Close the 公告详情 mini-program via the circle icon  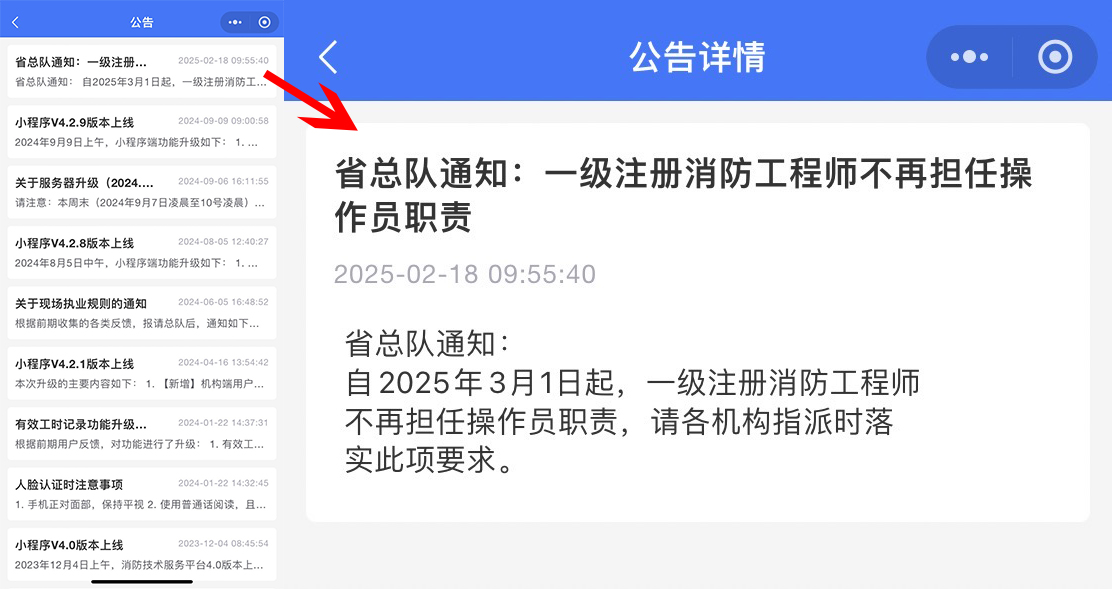[1054, 57]
